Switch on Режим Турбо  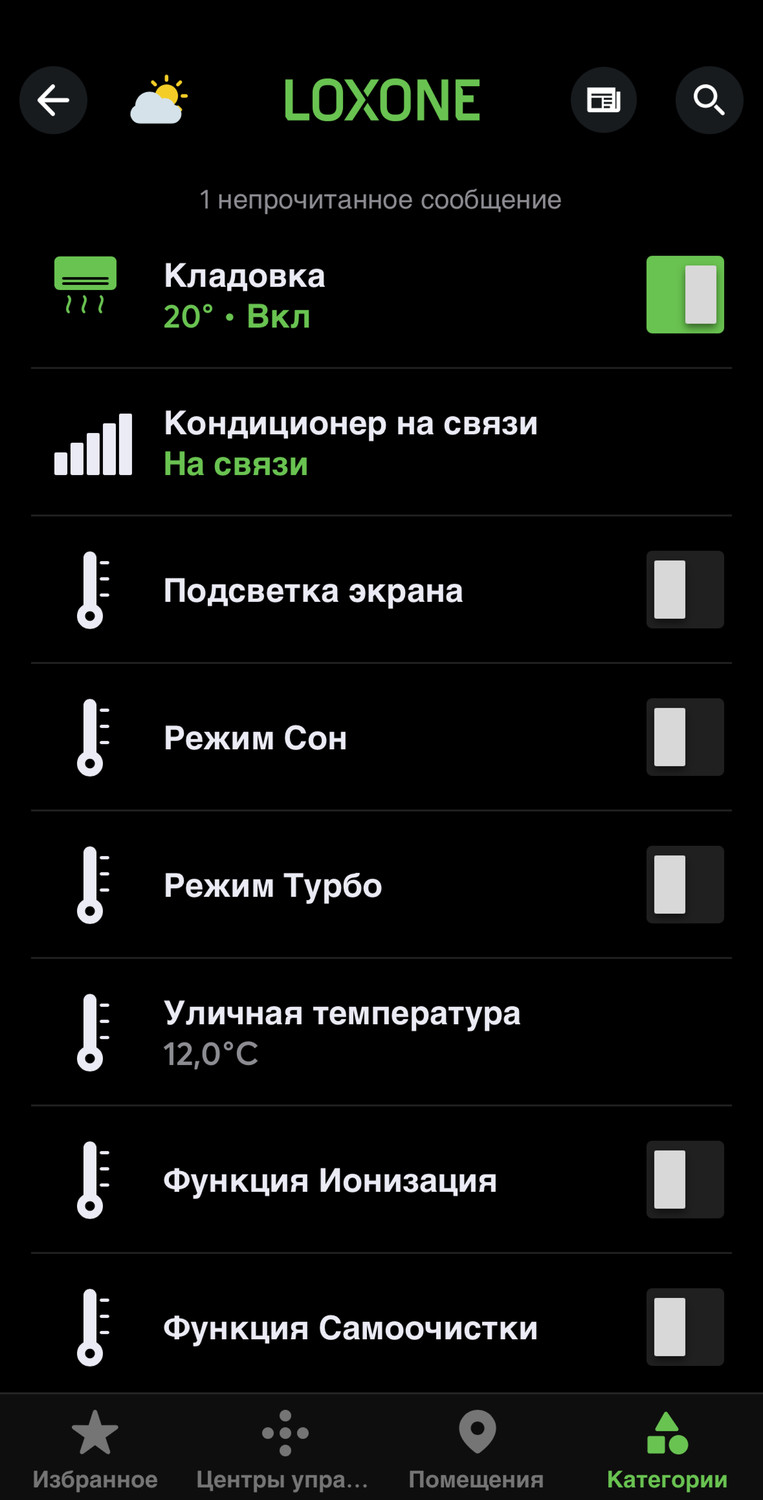684,885
